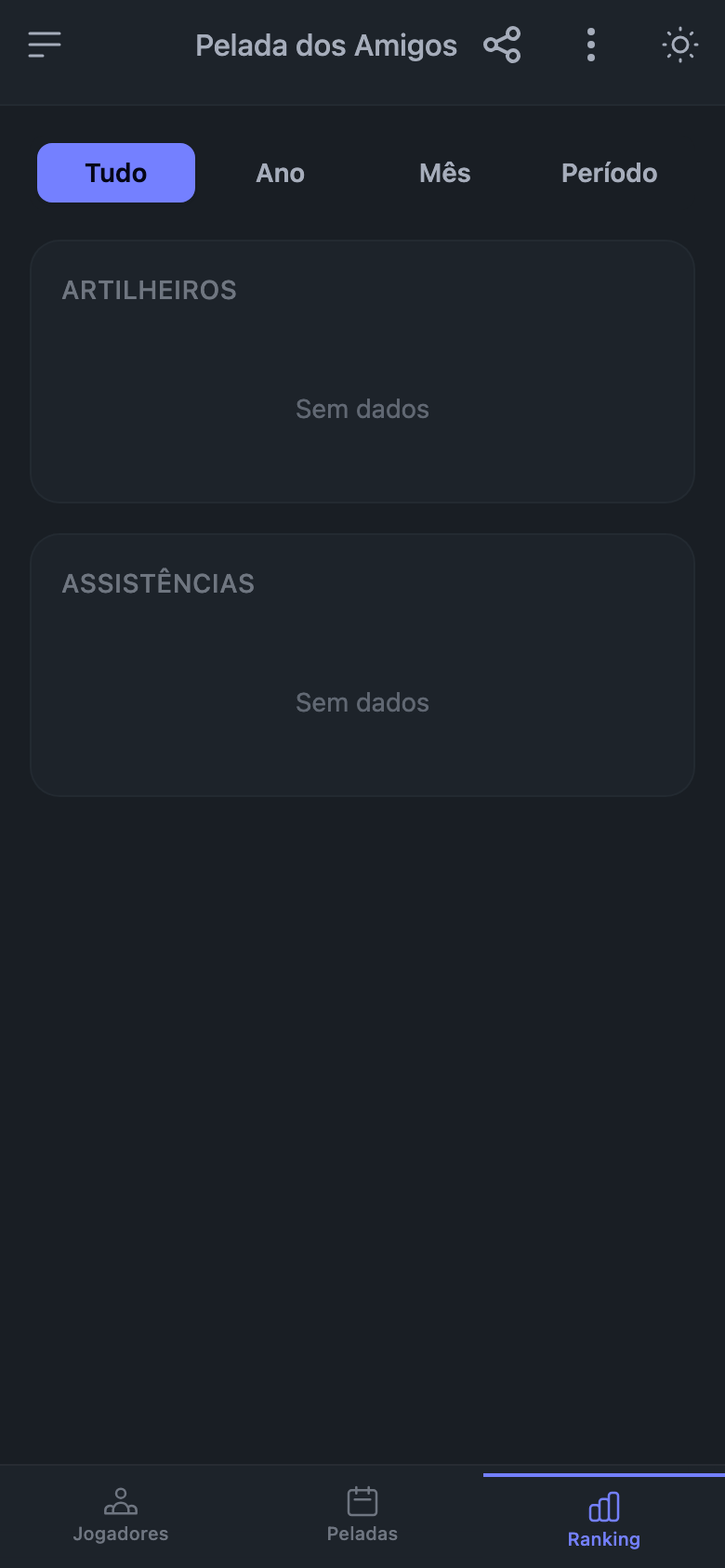Filter ranking by Ano
725x1568 pixels.
click(x=281, y=173)
